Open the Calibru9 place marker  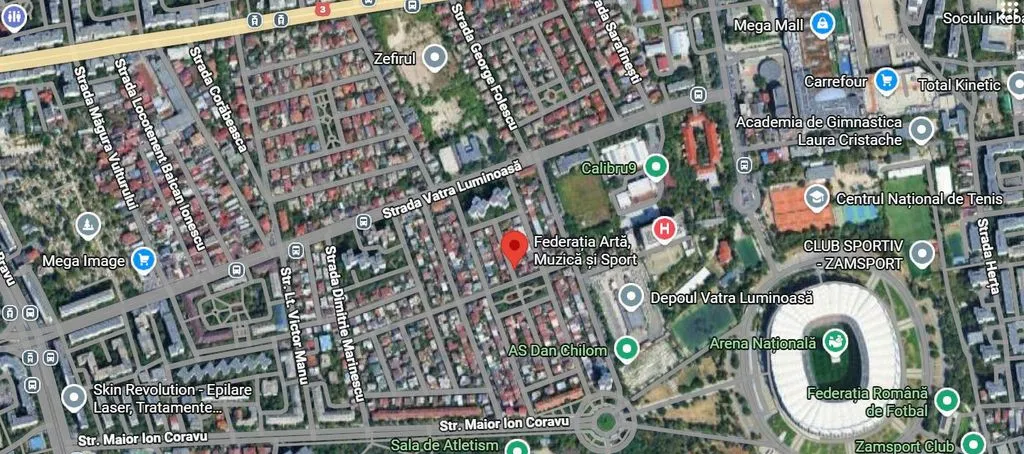coord(655,167)
